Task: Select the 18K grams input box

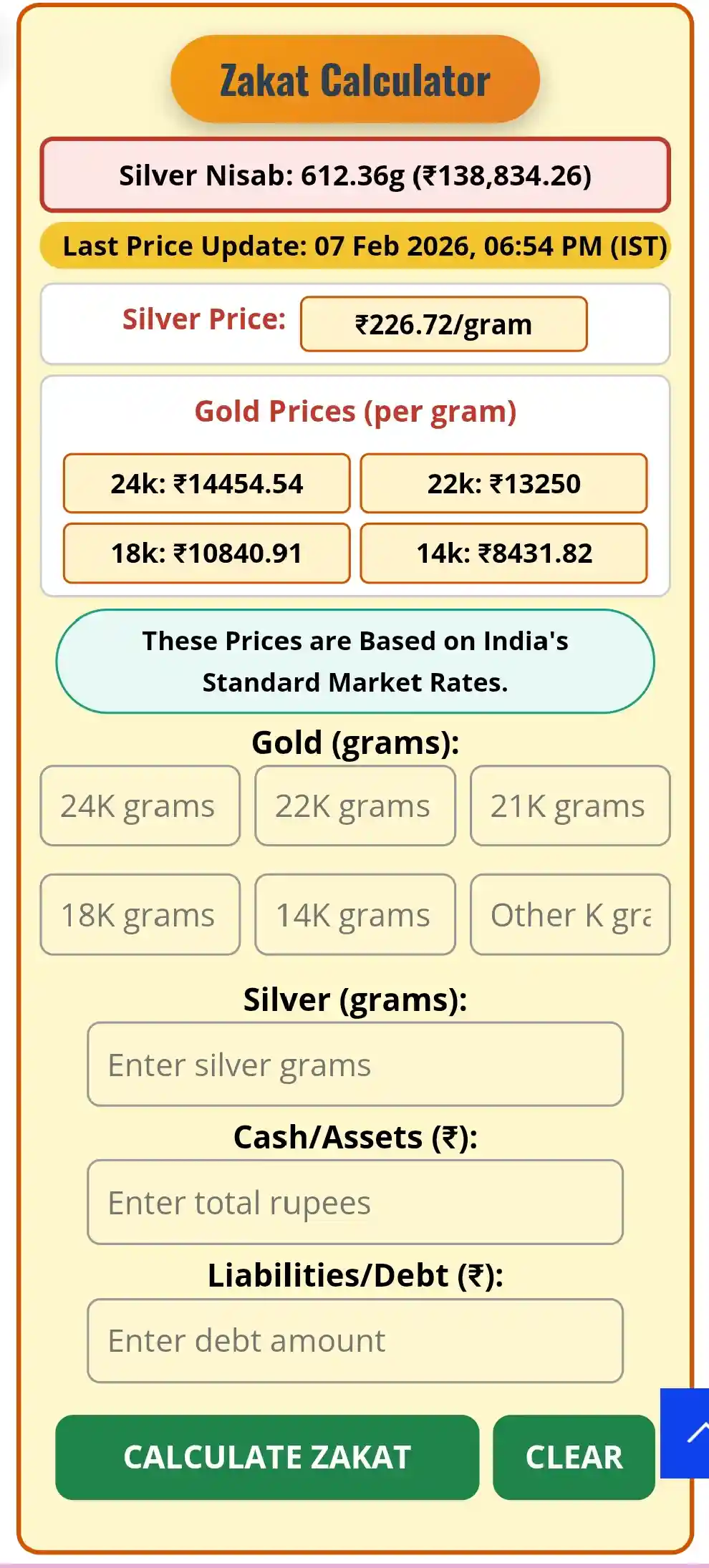Action: tap(140, 915)
